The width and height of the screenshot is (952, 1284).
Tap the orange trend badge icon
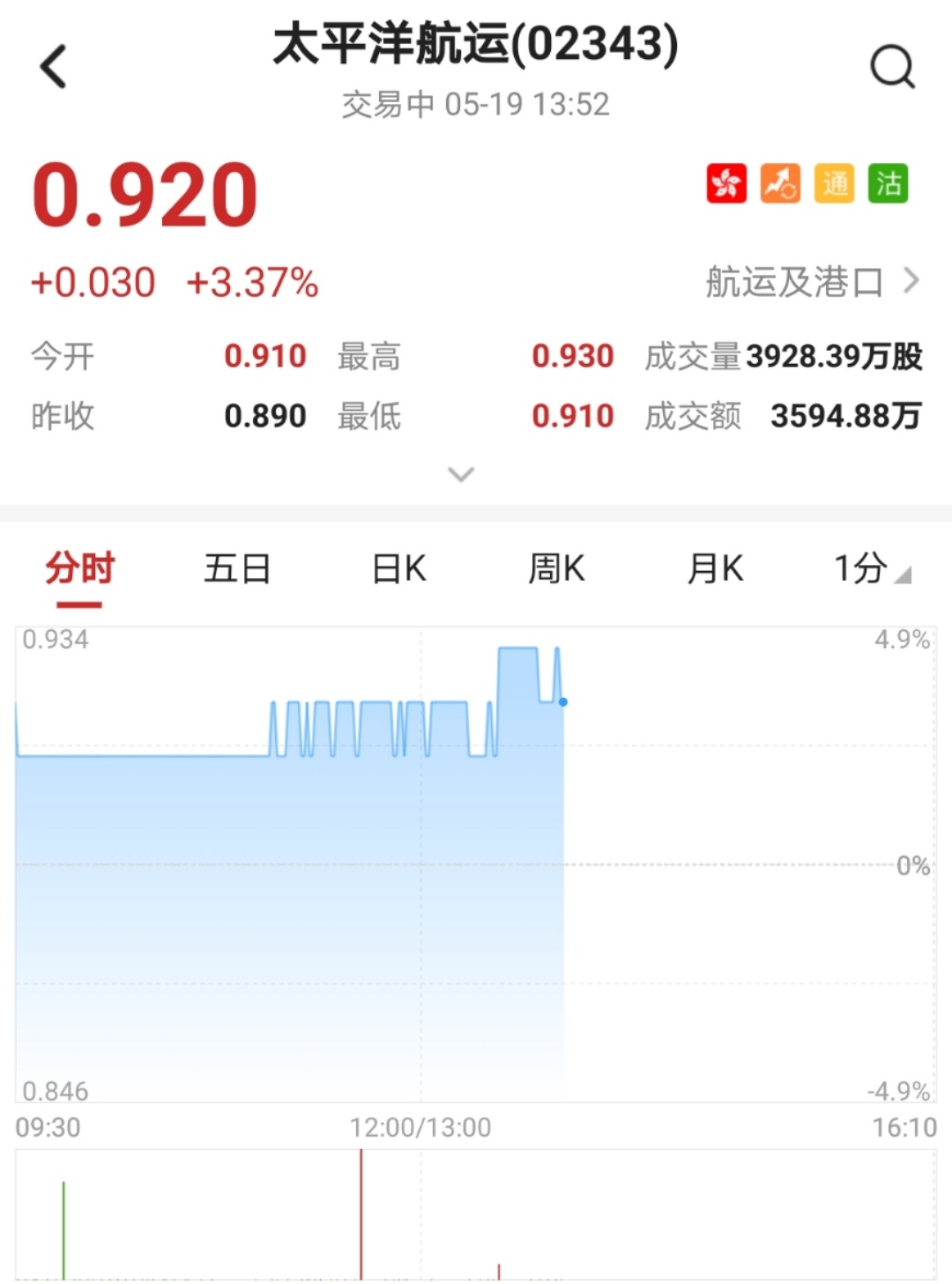tap(780, 183)
